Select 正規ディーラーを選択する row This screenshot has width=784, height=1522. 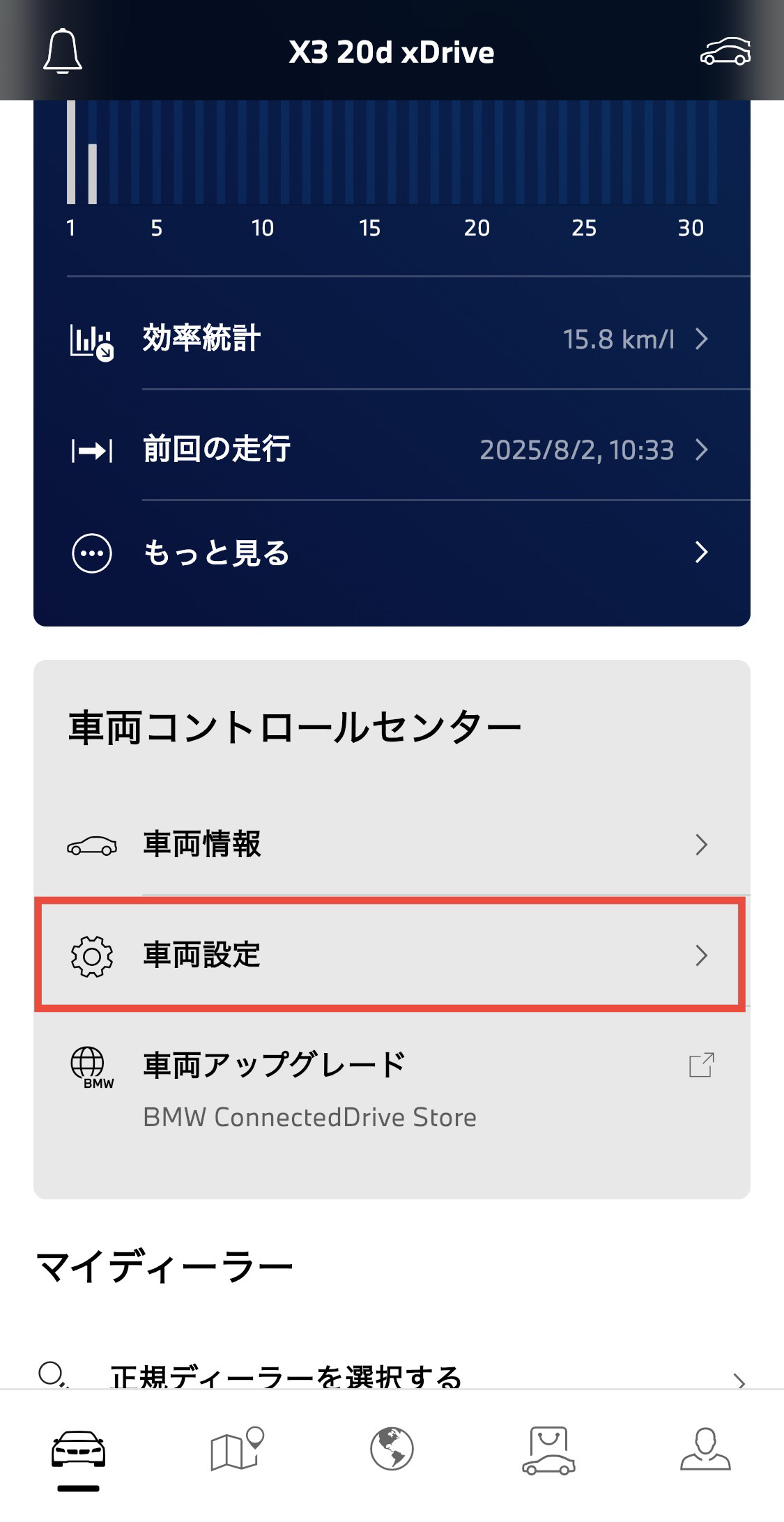(x=390, y=1376)
